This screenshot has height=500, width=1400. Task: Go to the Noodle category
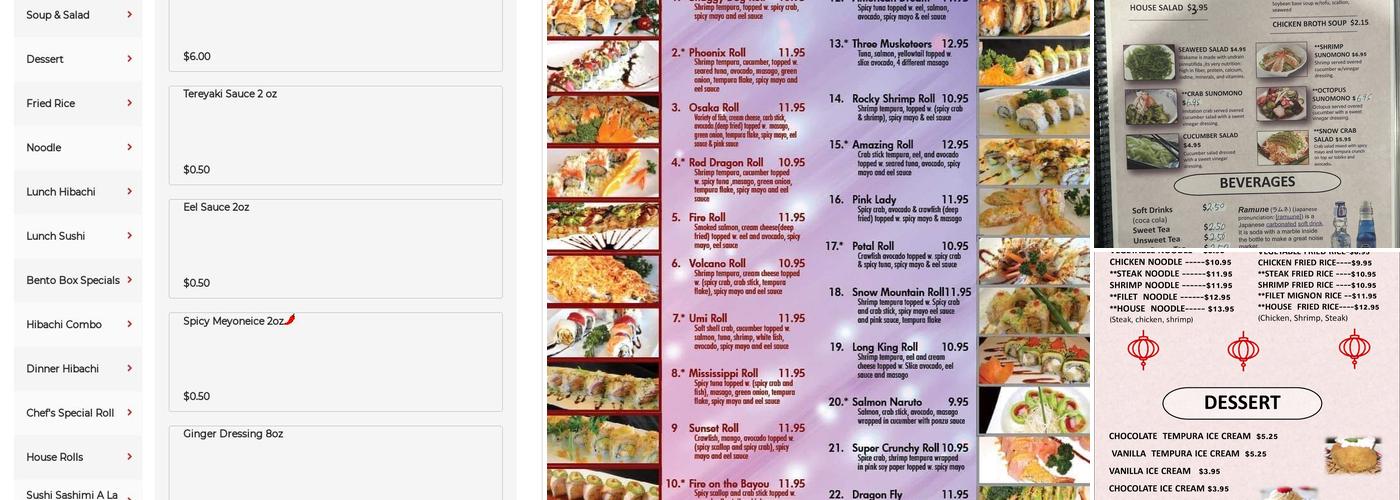[x=78, y=147]
